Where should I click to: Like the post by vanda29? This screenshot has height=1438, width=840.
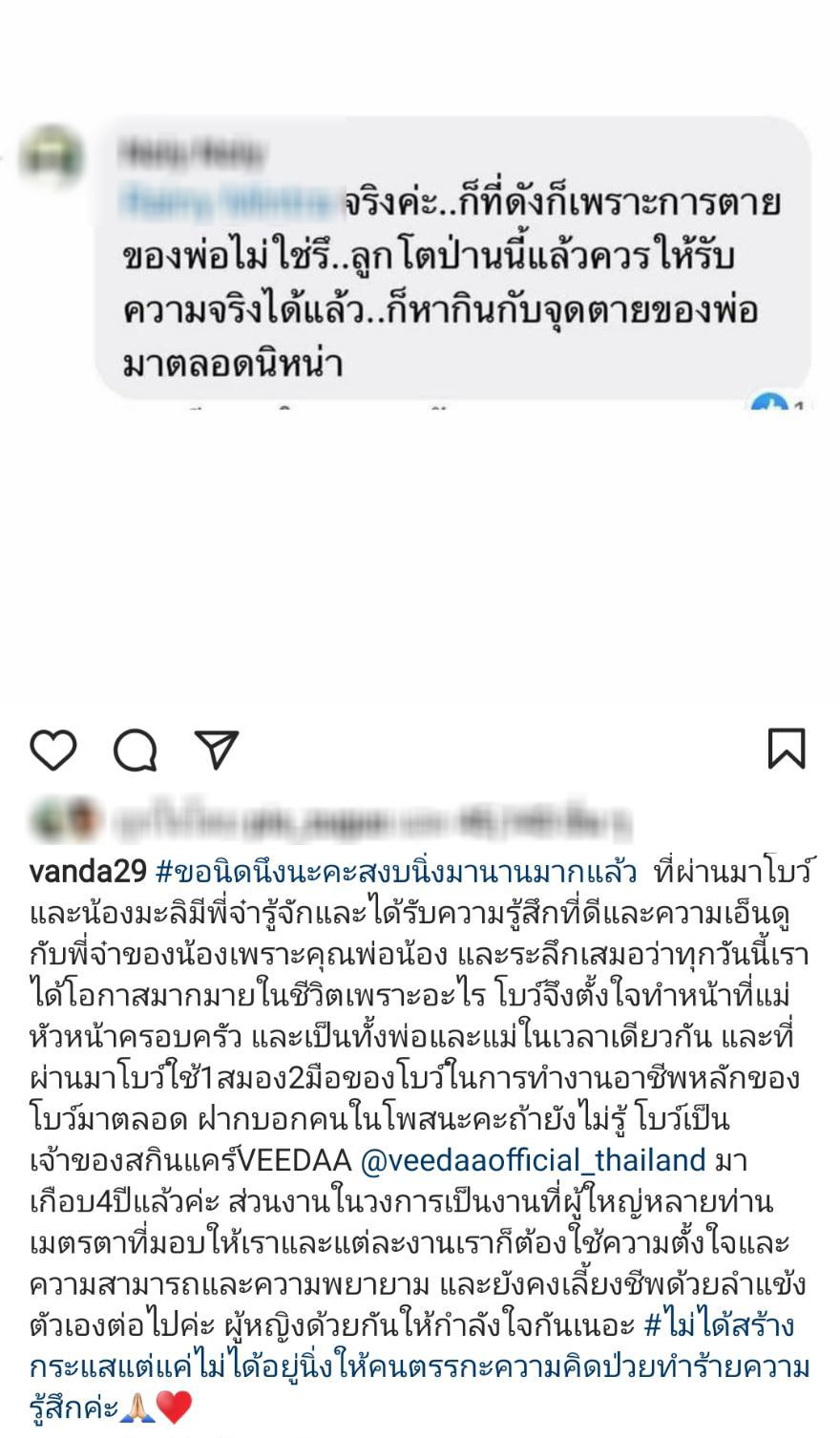pyautogui.click(x=53, y=751)
